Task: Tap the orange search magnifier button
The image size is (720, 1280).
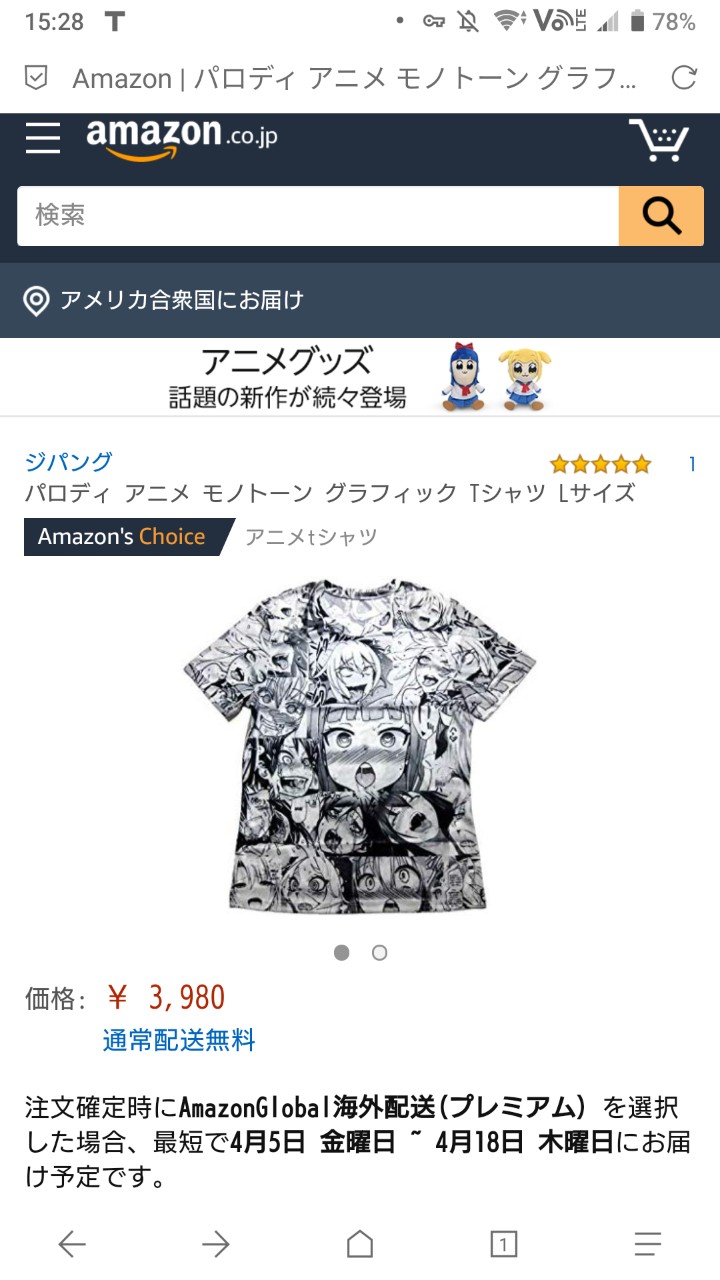Action: (661, 215)
